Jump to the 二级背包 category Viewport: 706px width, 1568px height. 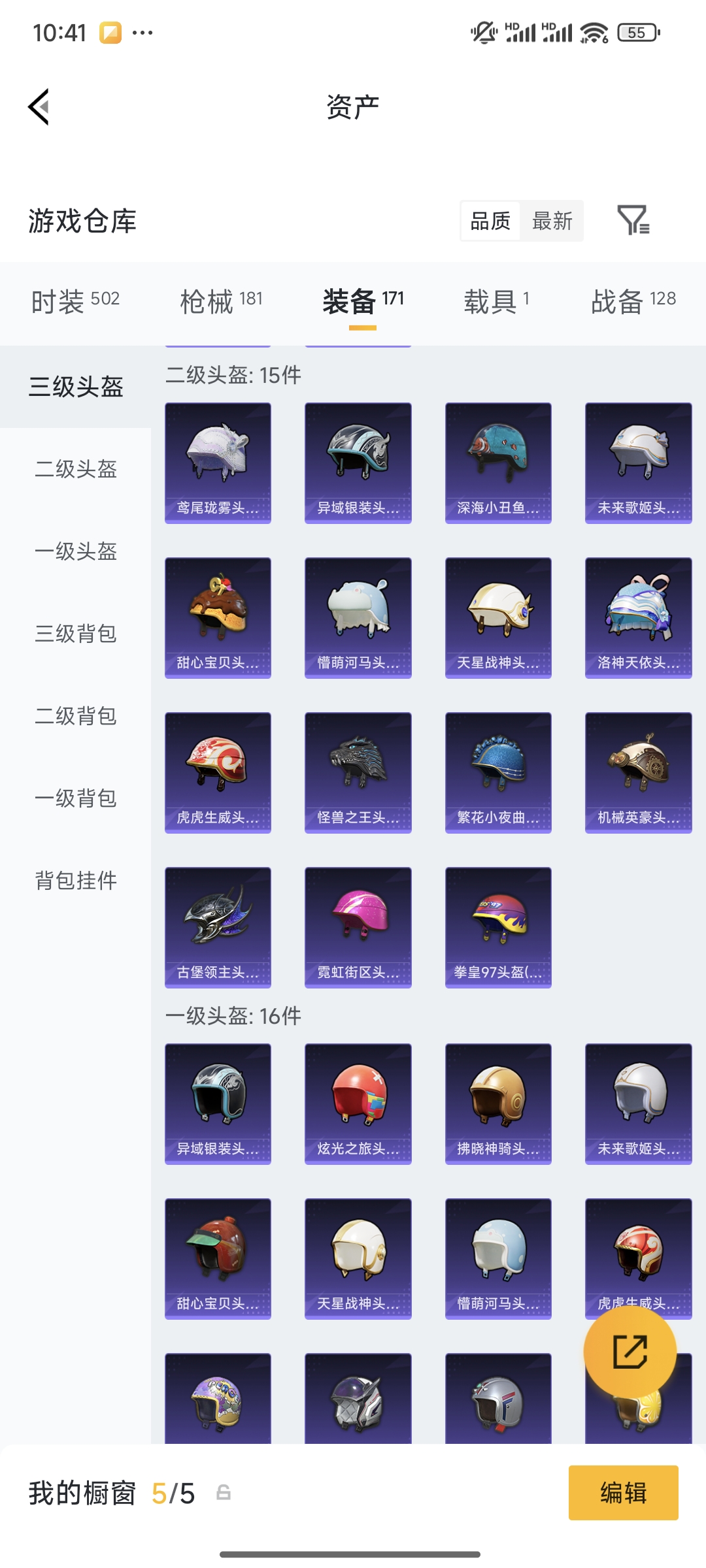(x=76, y=715)
